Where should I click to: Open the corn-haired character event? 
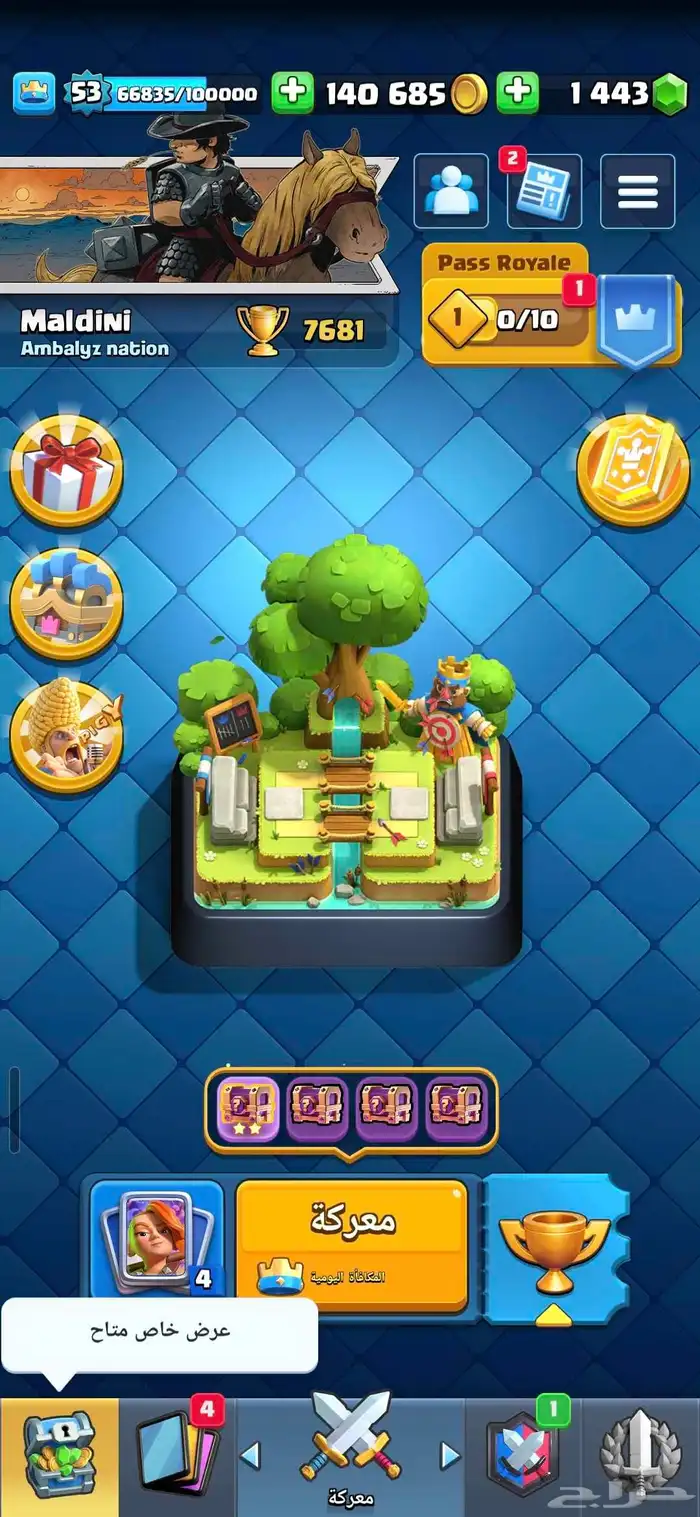pyautogui.click(x=66, y=735)
